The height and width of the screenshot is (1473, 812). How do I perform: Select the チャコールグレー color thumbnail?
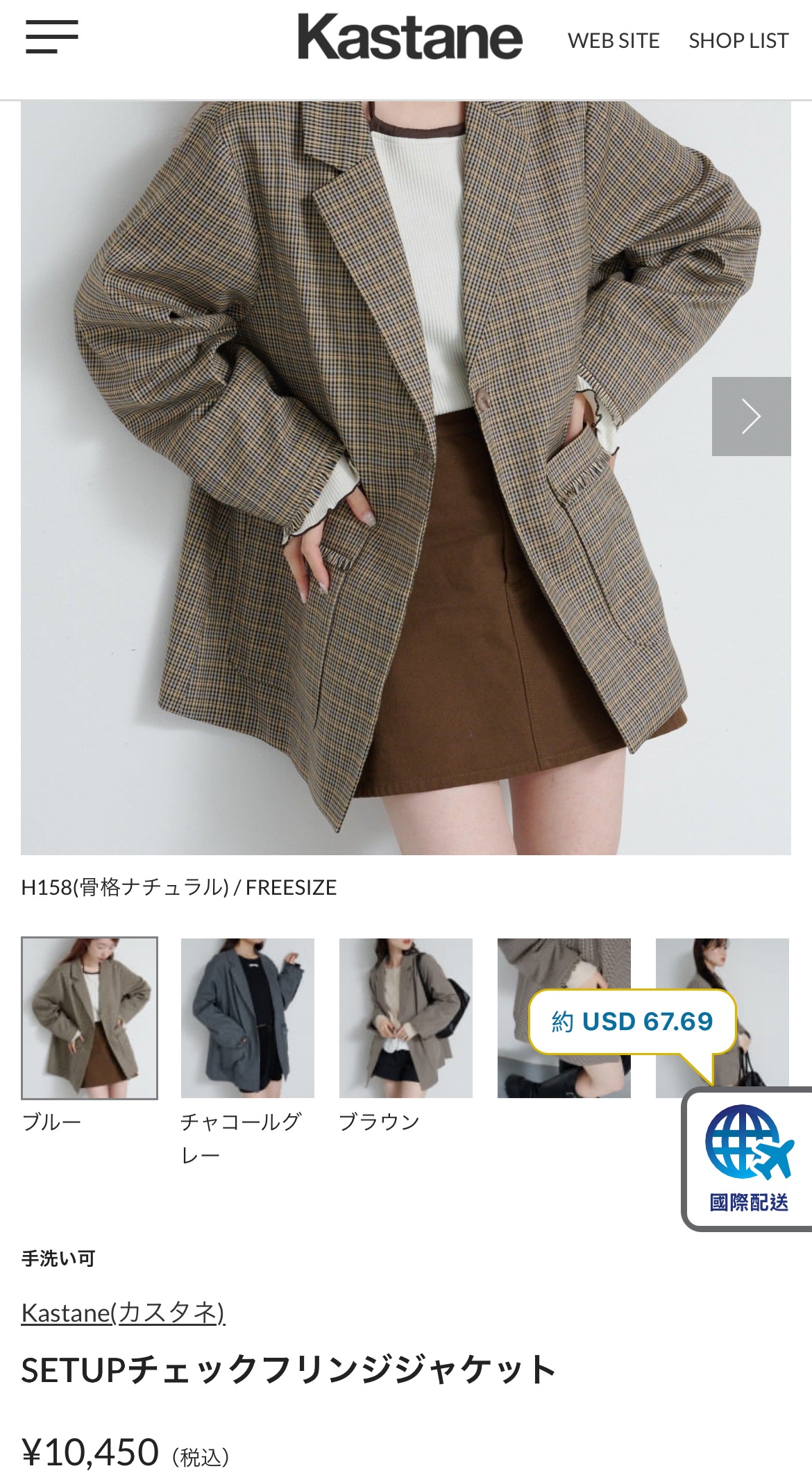248,1018
